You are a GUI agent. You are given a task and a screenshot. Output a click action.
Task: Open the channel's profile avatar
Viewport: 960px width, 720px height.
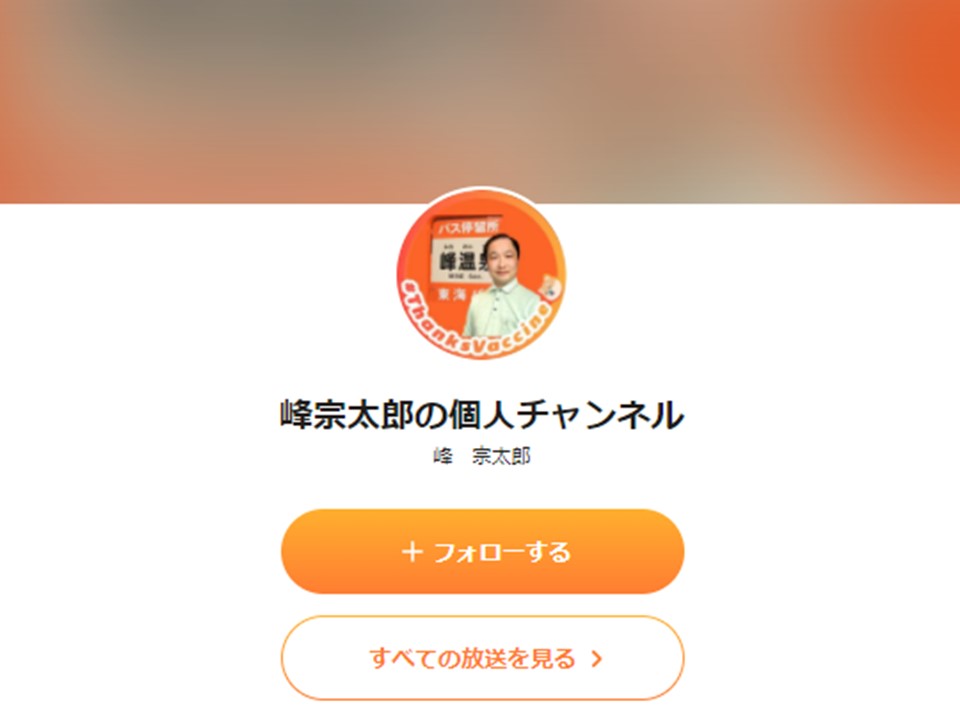coord(481,276)
